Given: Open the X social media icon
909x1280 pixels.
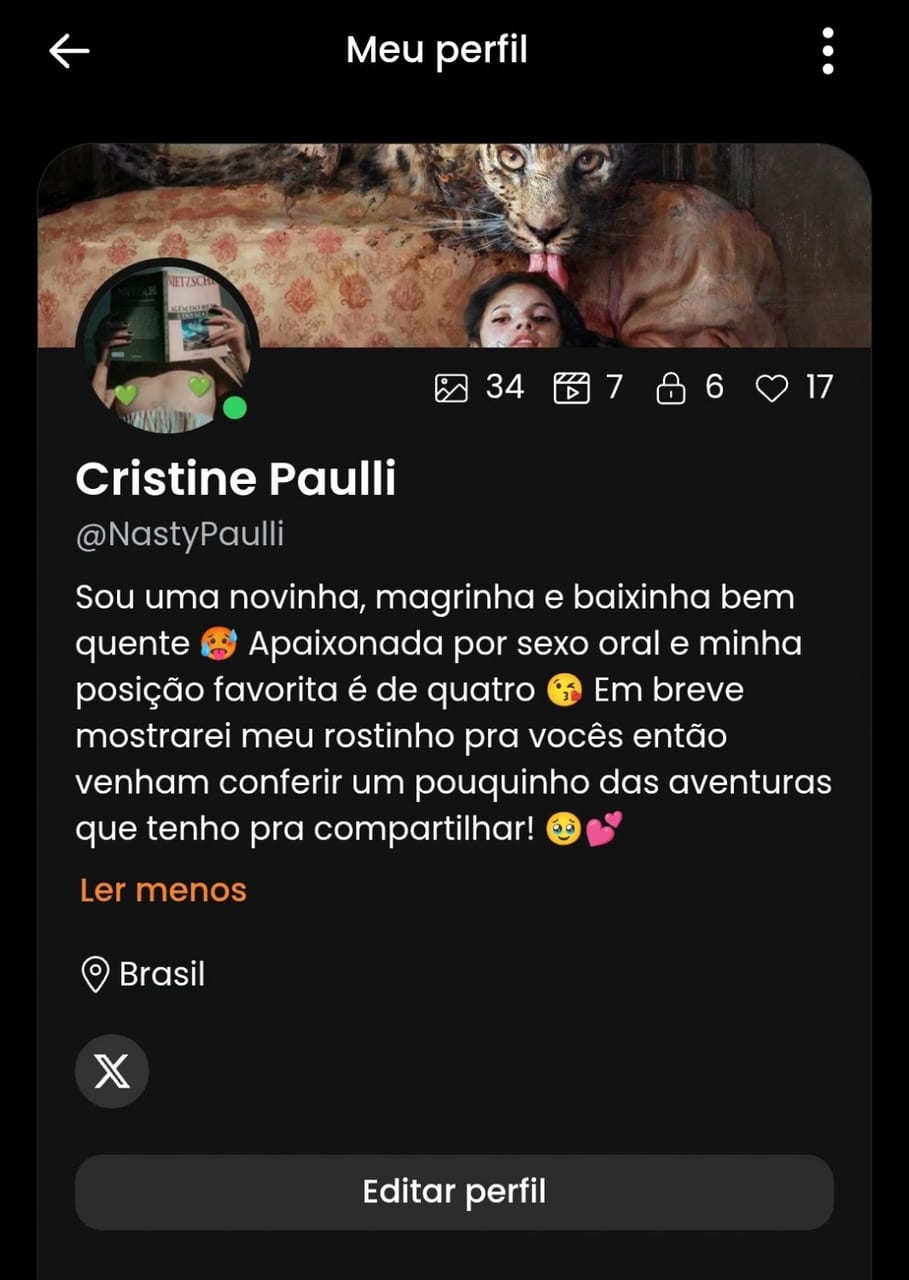Looking at the screenshot, I should (x=111, y=1071).
